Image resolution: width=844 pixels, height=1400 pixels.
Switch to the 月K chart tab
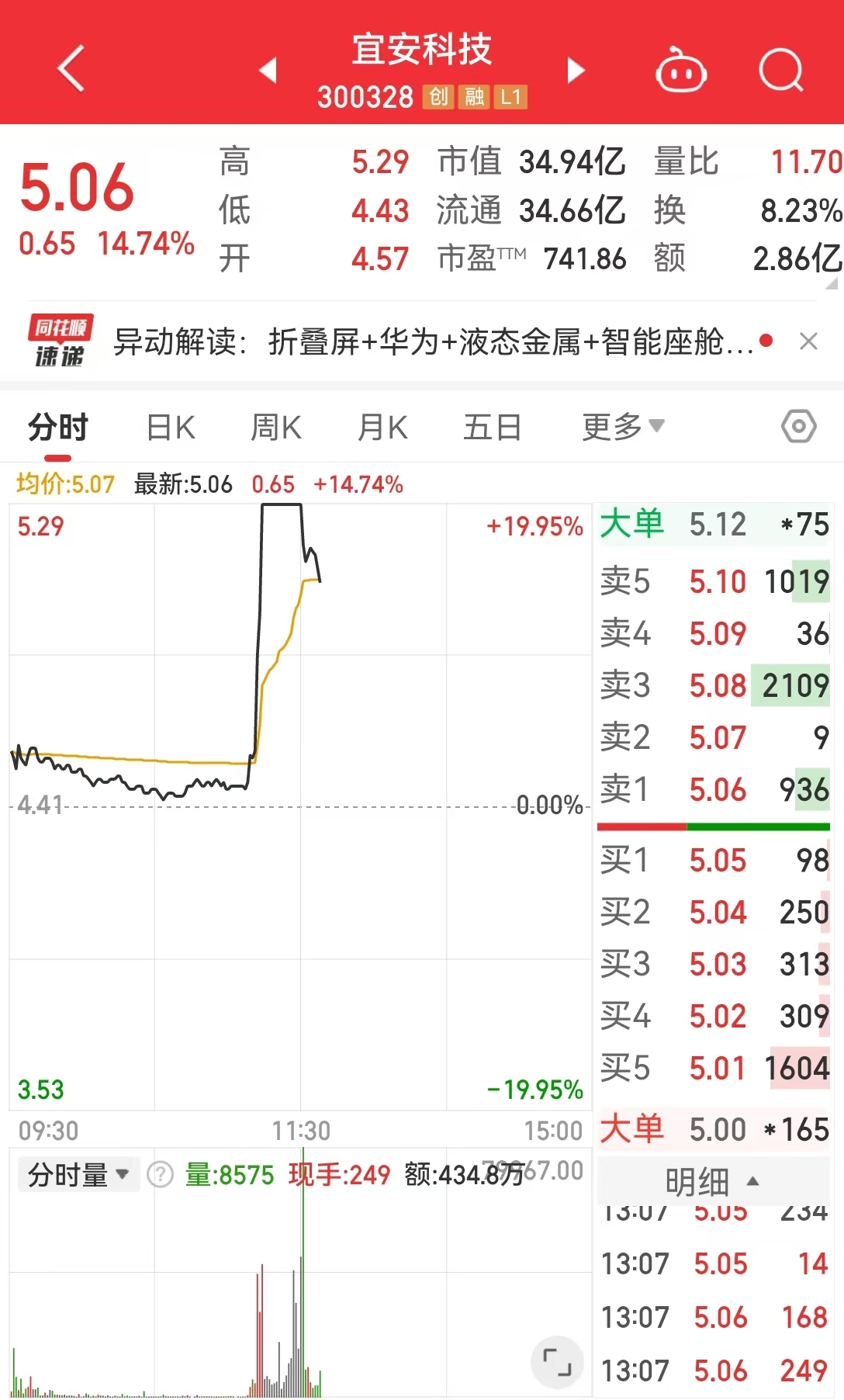382,428
